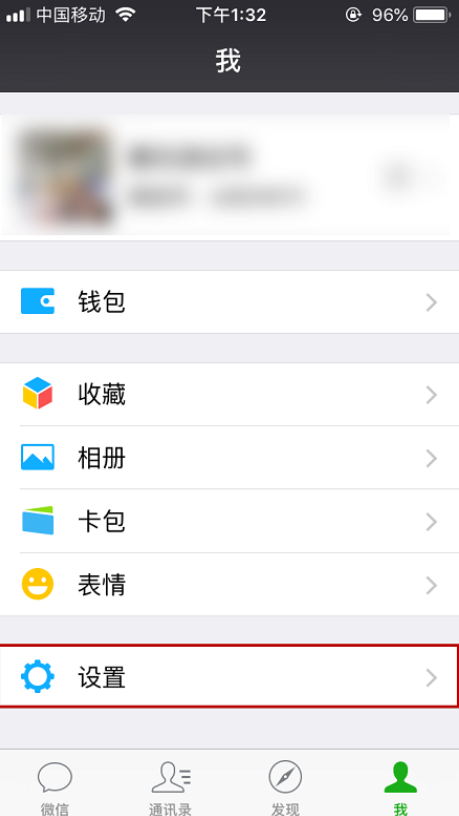Open 卡包 card pack
The image size is (459, 816).
pyautogui.click(x=230, y=521)
